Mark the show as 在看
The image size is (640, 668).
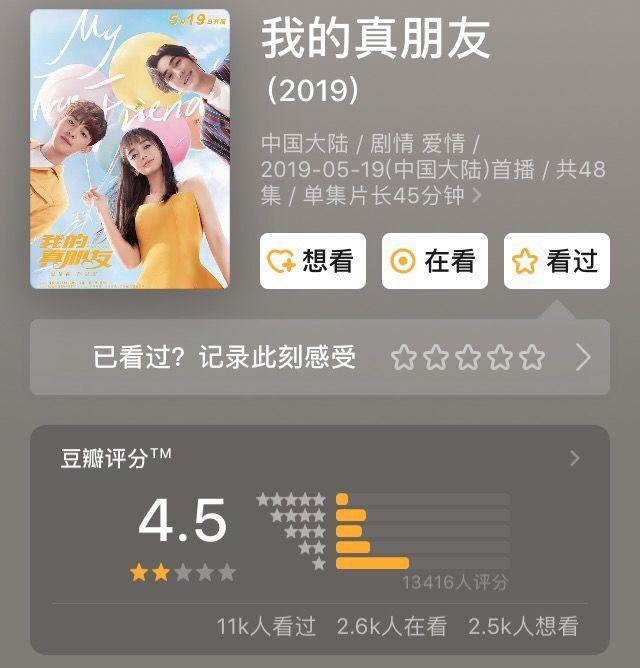pyautogui.click(x=434, y=261)
